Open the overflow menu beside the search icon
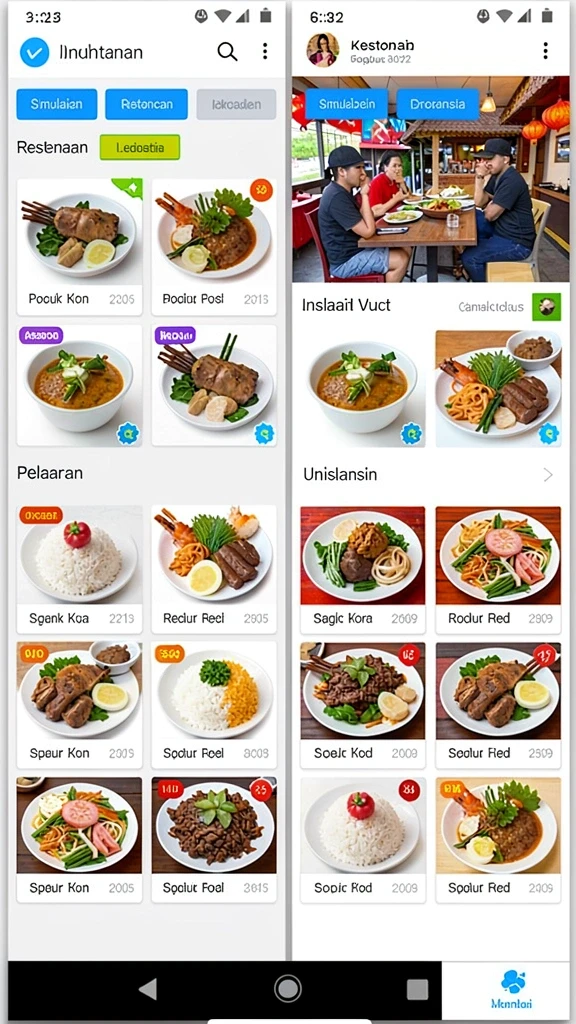This screenshot has height=1024, width=576. 264,52
